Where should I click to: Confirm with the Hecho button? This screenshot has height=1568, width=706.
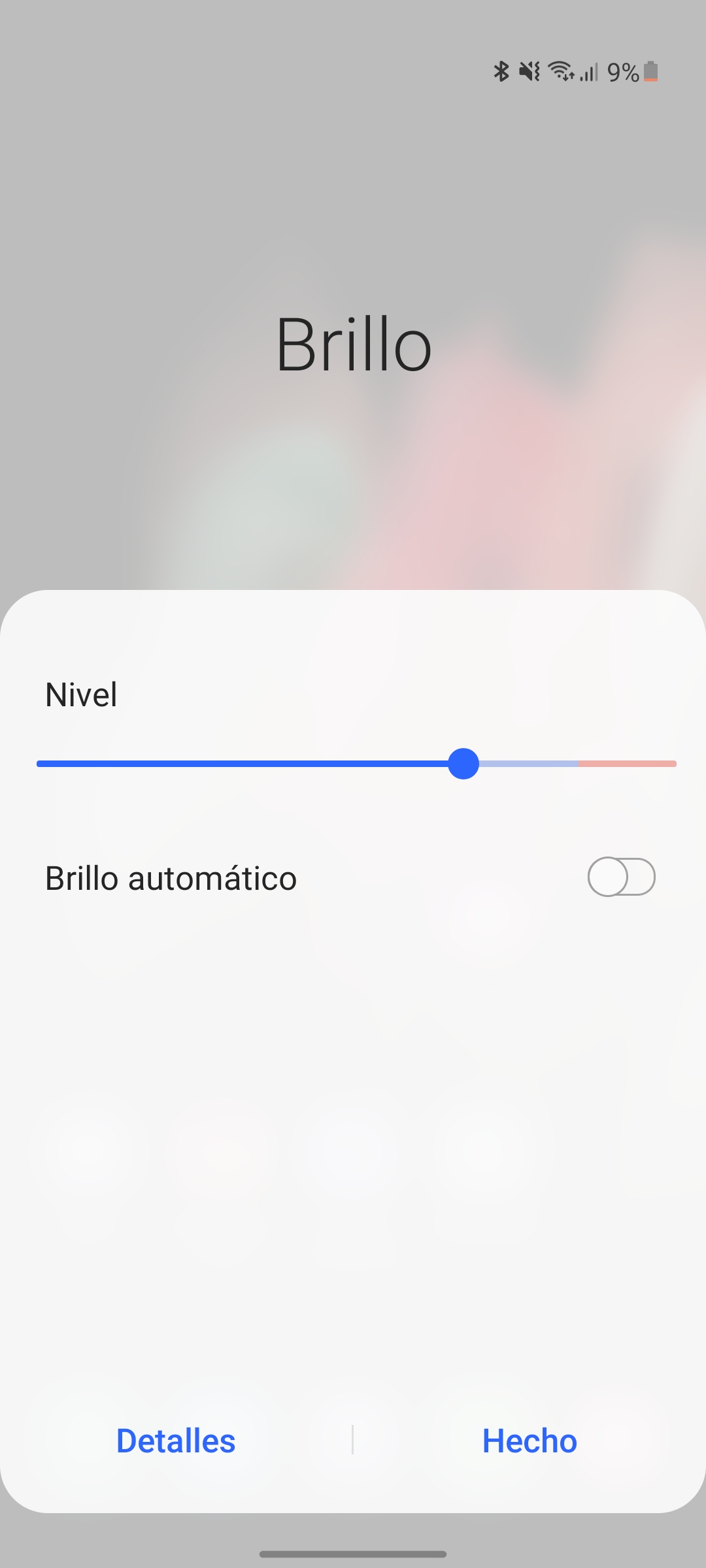click(x=529, y=1441)
